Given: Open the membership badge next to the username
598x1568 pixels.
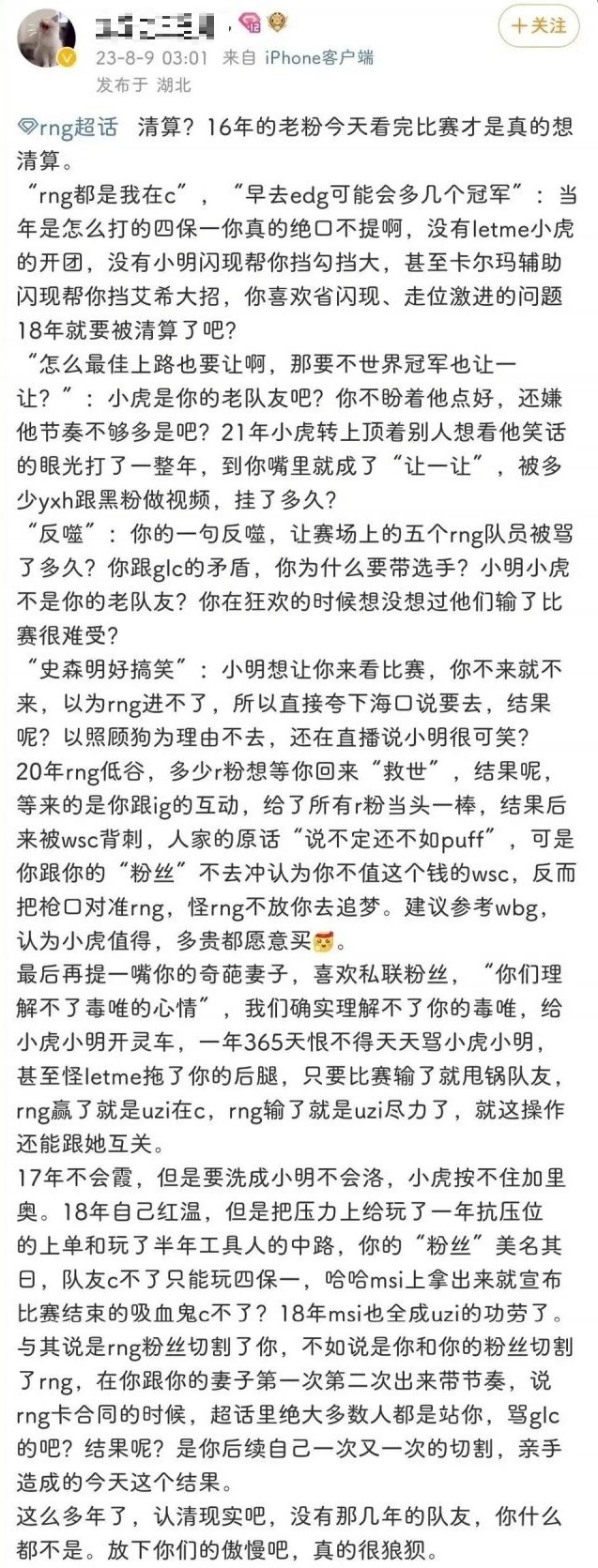Looking at the screenshot, I should pyautogui.click(x=251, y=23).
